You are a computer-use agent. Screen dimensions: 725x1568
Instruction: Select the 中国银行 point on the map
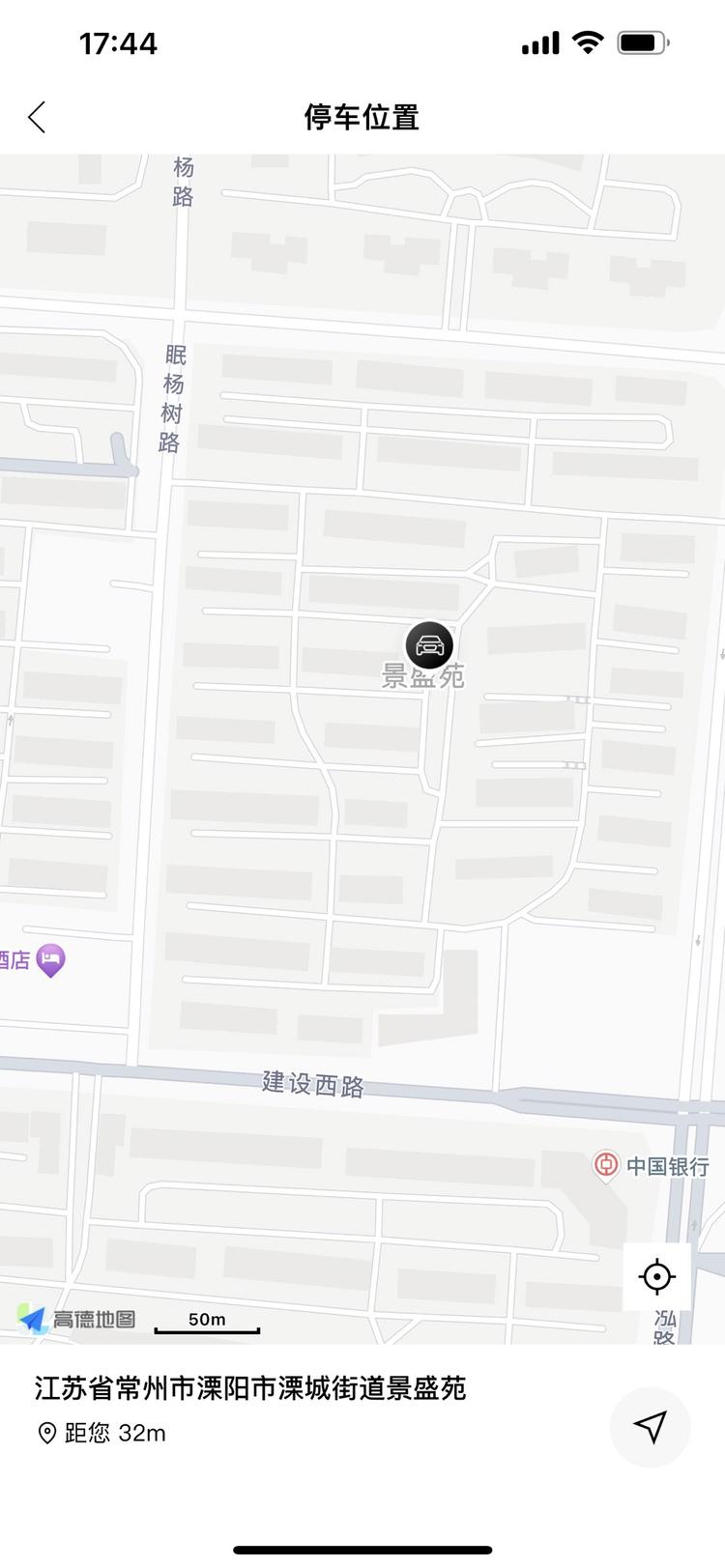point(606,1165)
